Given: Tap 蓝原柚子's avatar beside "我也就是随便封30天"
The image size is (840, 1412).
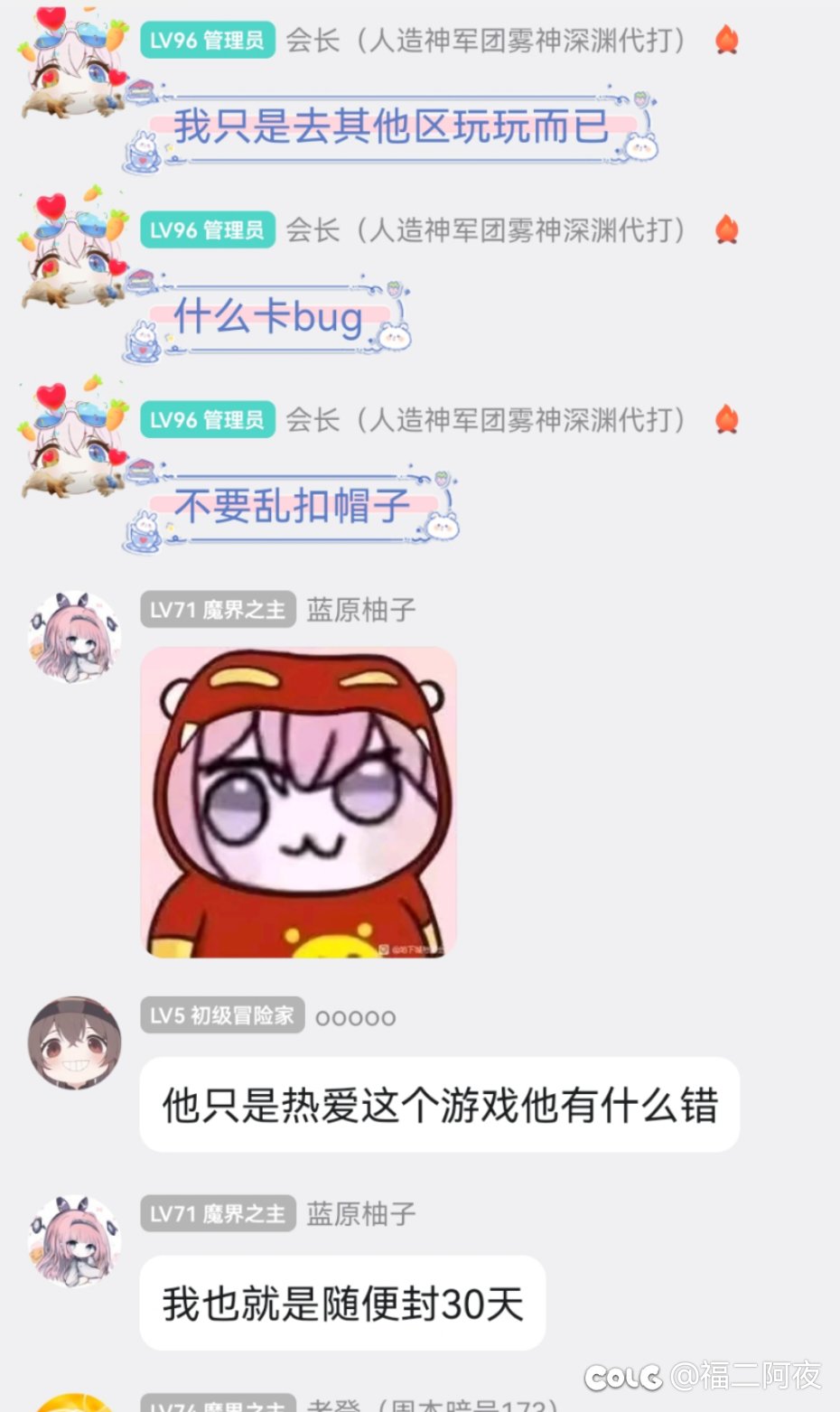Looking at the screenshot, I should coord(74,1242).
